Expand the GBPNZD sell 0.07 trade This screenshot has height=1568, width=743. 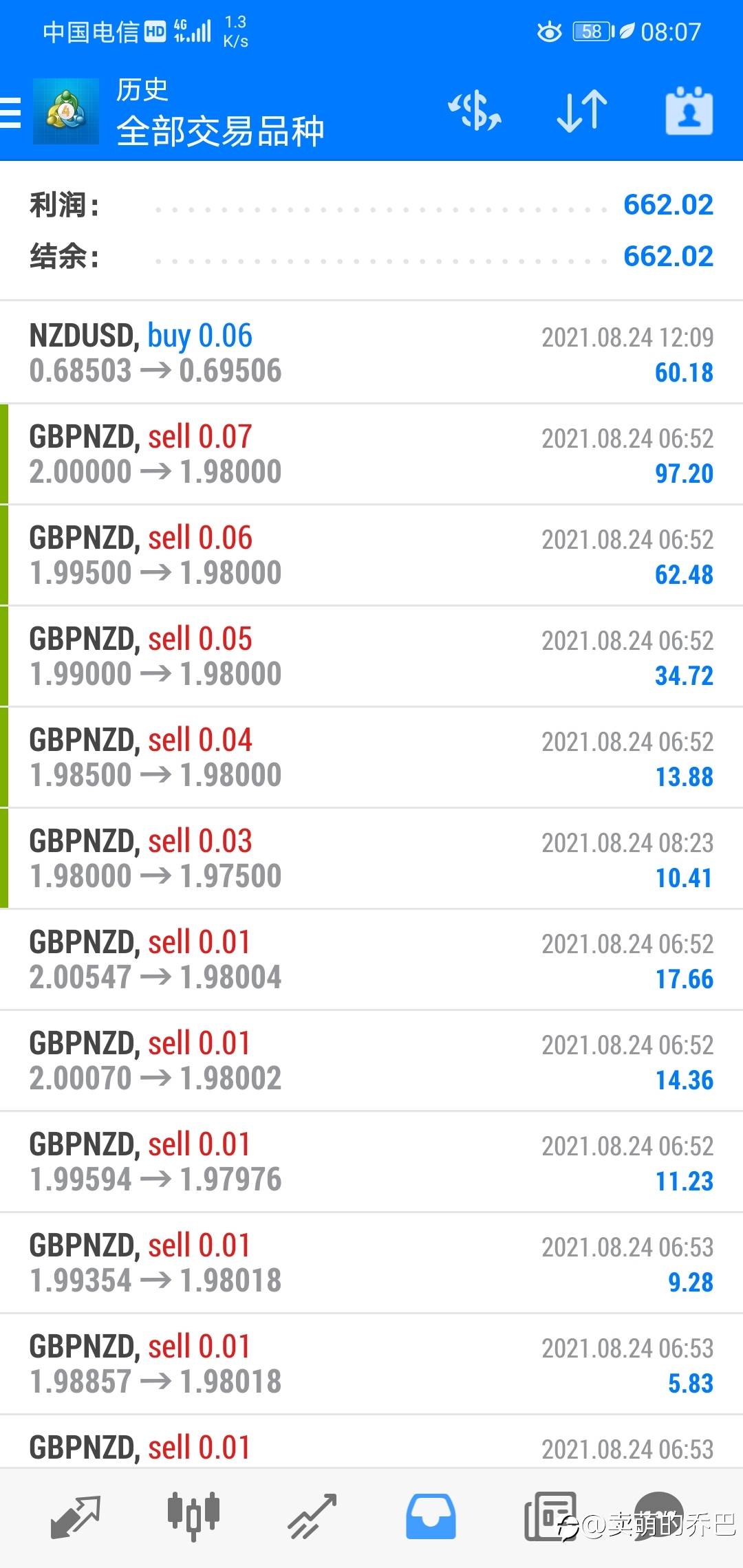[371, 454]
